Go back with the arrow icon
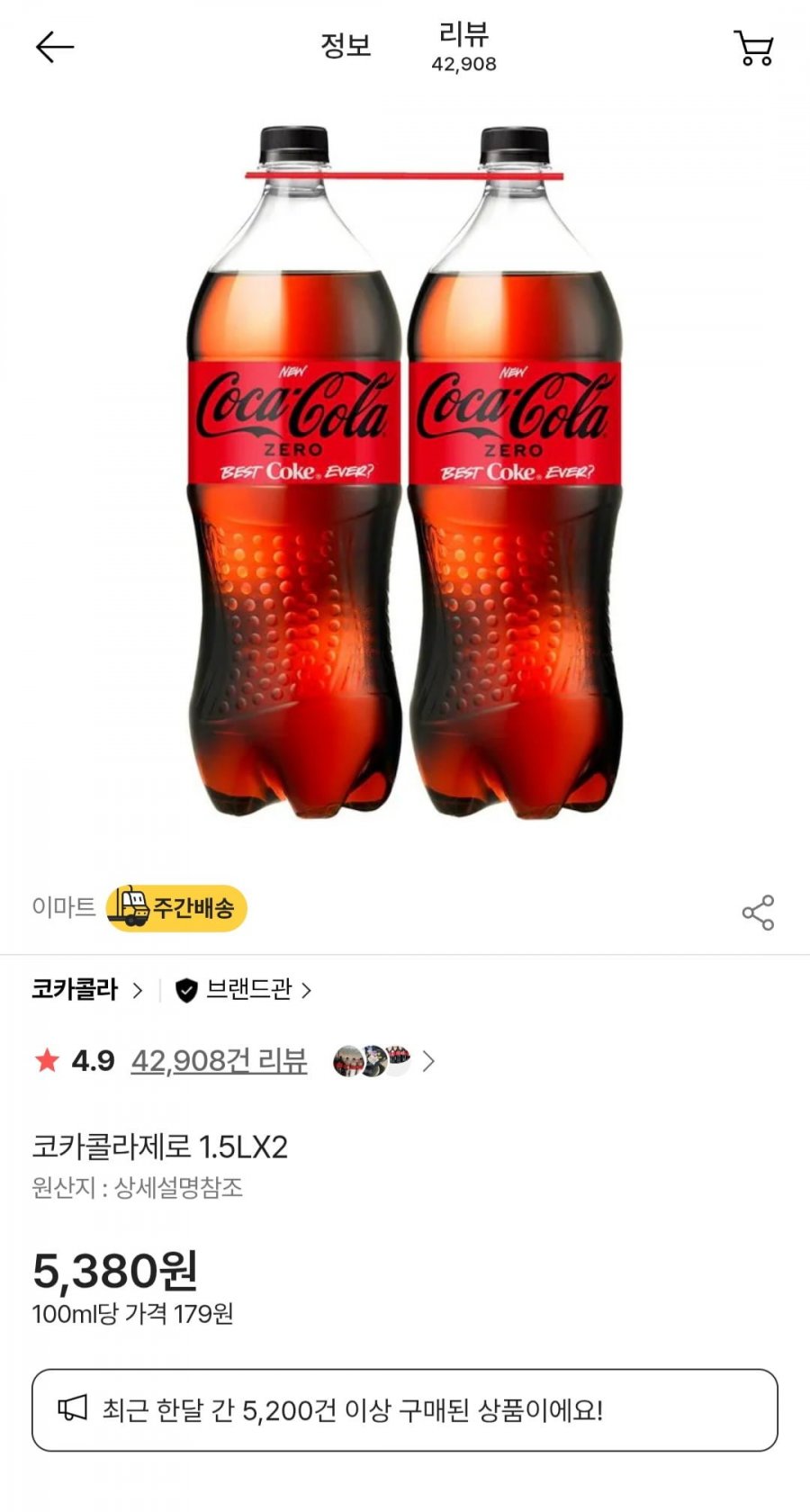Screen dimensions: 810x1512 [54, 47]
